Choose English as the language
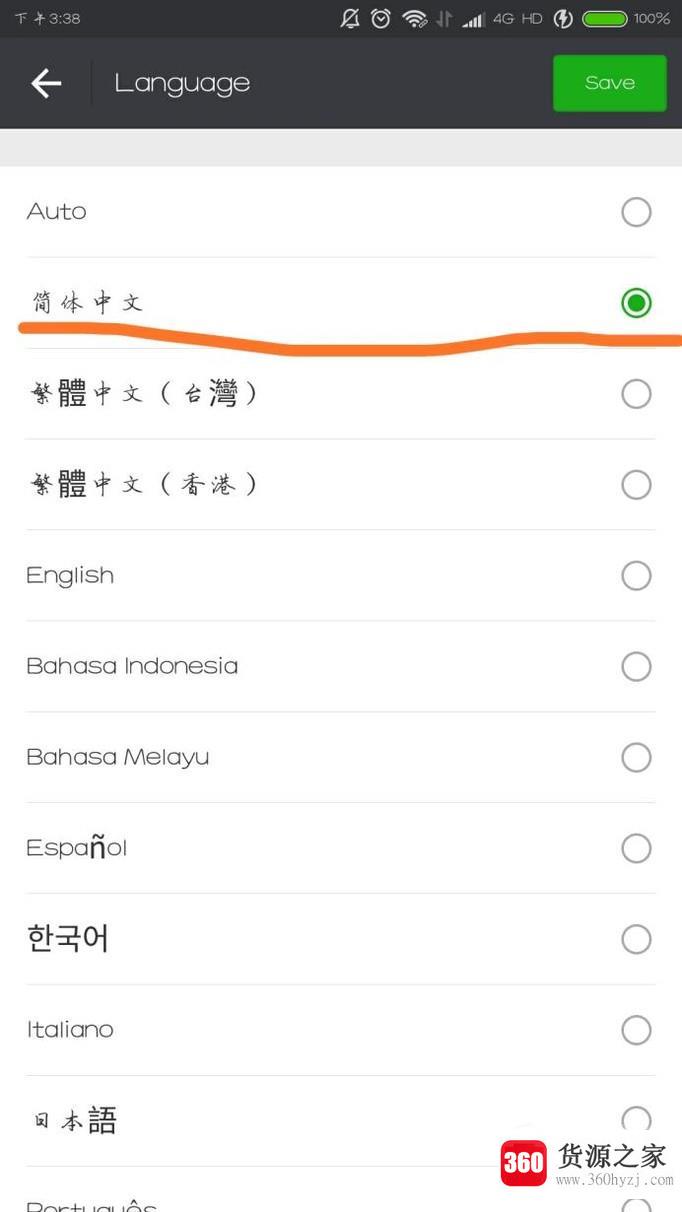The width and height of the screenshot is (682, 1212). coord(341,576)
